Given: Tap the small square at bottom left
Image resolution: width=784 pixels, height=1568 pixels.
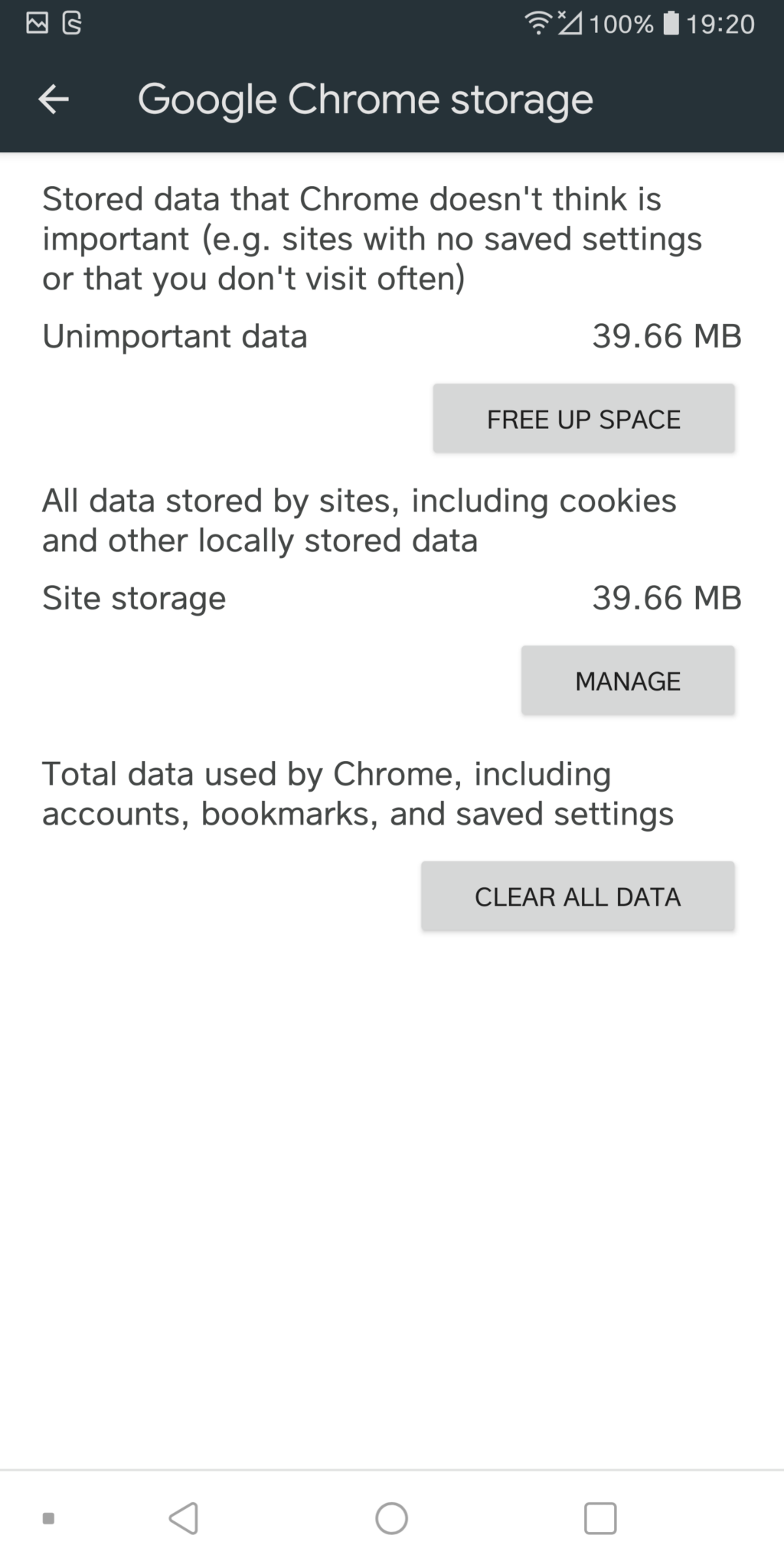Looking at the screenshot, I should coord(49,1520).
